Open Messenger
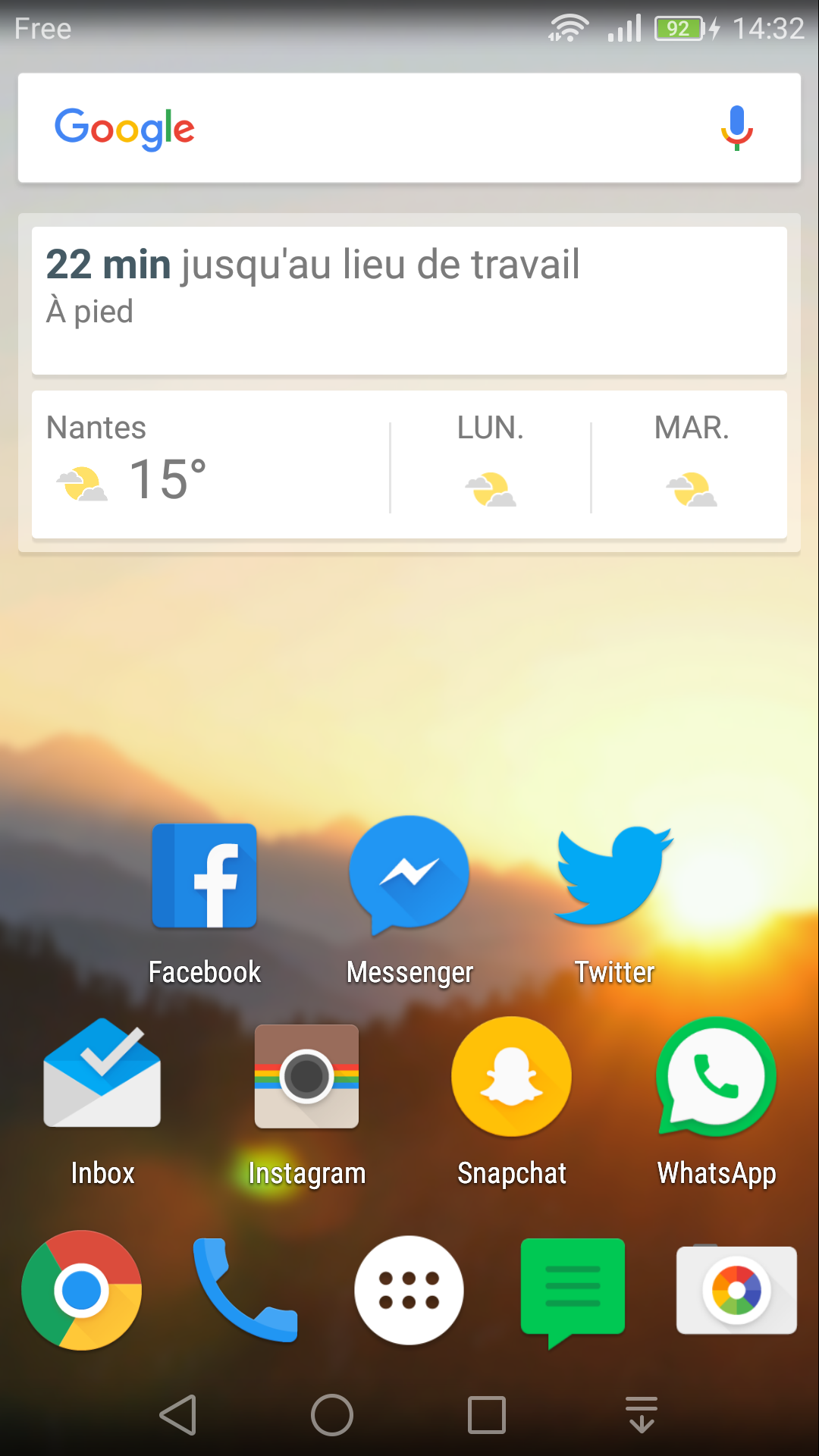 (x=409, y=874)
